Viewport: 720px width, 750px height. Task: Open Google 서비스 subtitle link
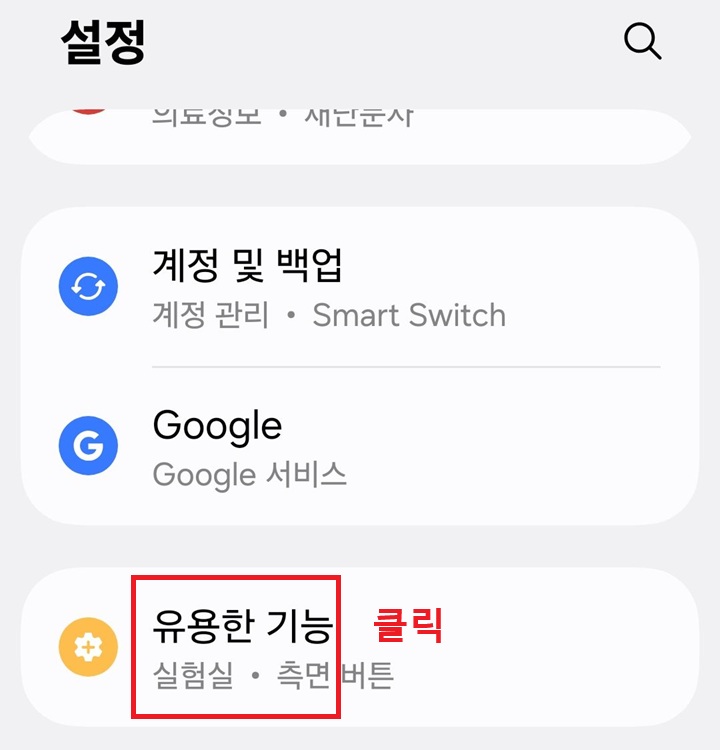pos(249,475)
